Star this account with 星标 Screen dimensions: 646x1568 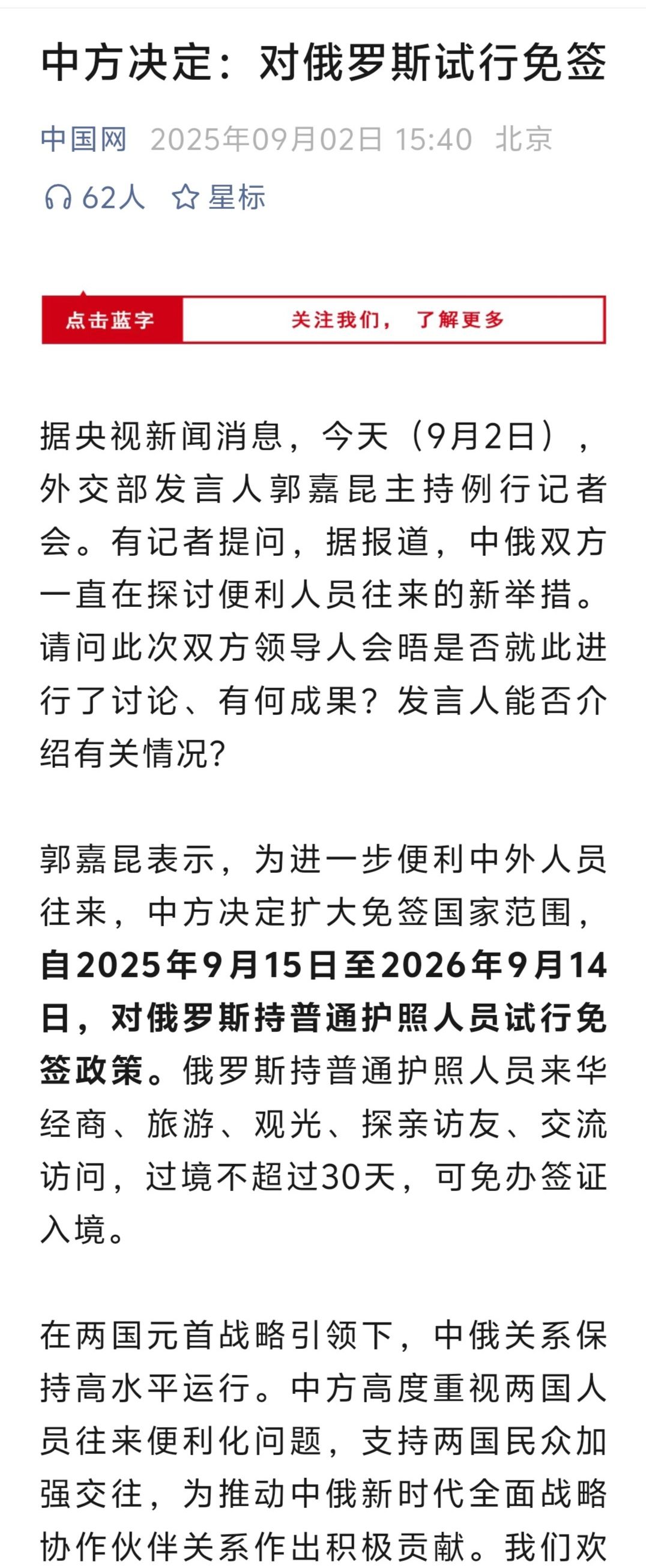[x=219, y=198]
